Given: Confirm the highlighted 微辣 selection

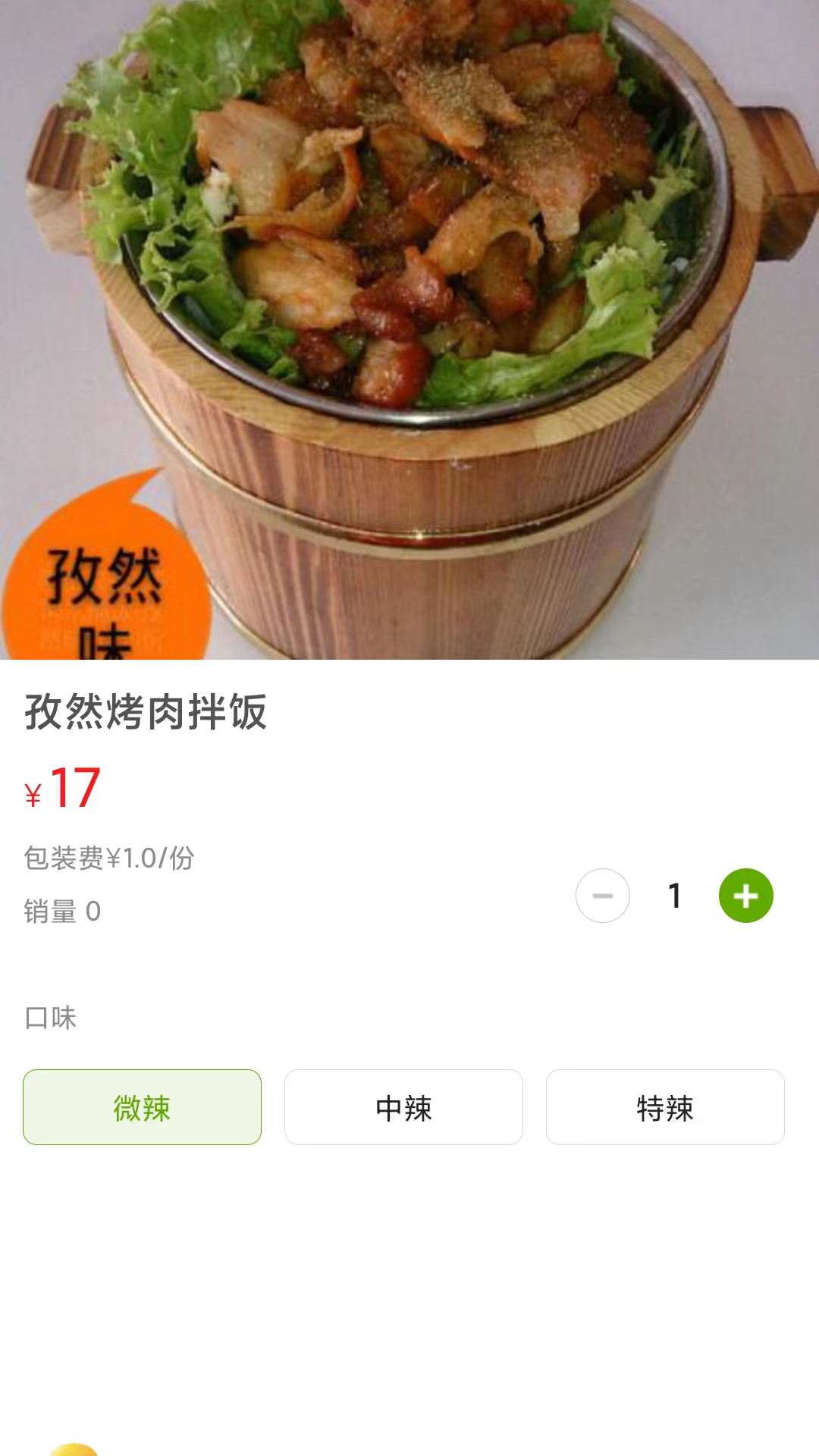Looking at the screenshot, I should [x=142, y=1109].
